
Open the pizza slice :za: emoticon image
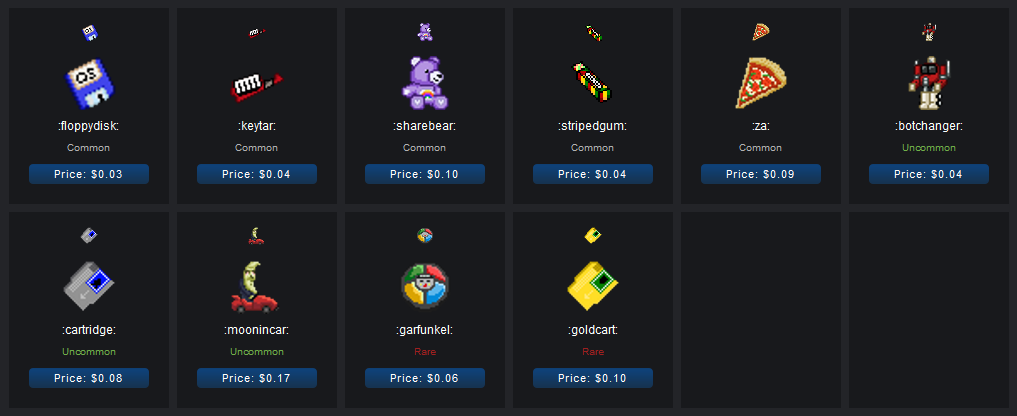click(x=761, y=82)
